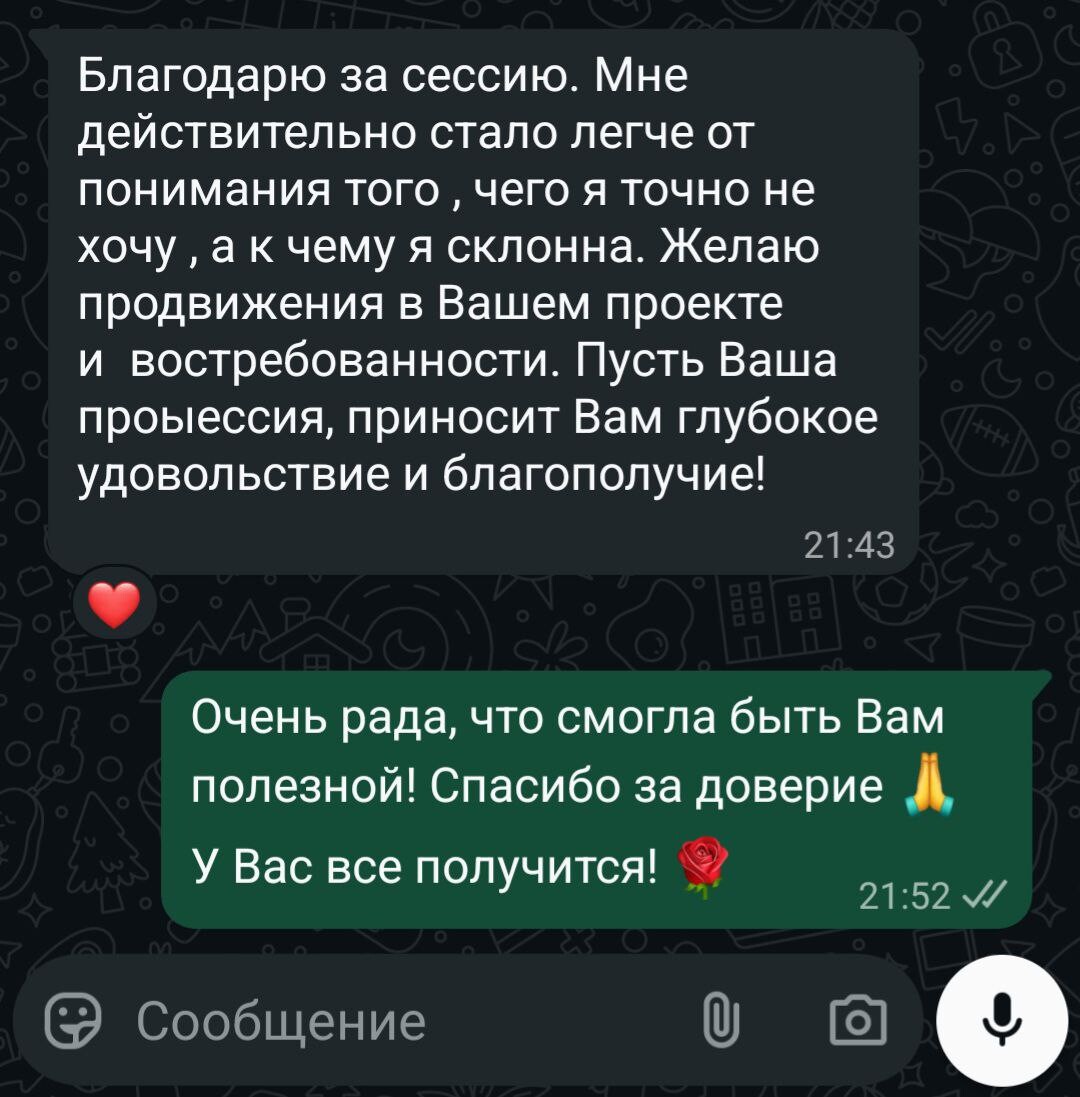Image resolution: width=1080 pixels, height=1097 pixels.
Task: Record a voice message with microphone
Action: point(1003,1020)
